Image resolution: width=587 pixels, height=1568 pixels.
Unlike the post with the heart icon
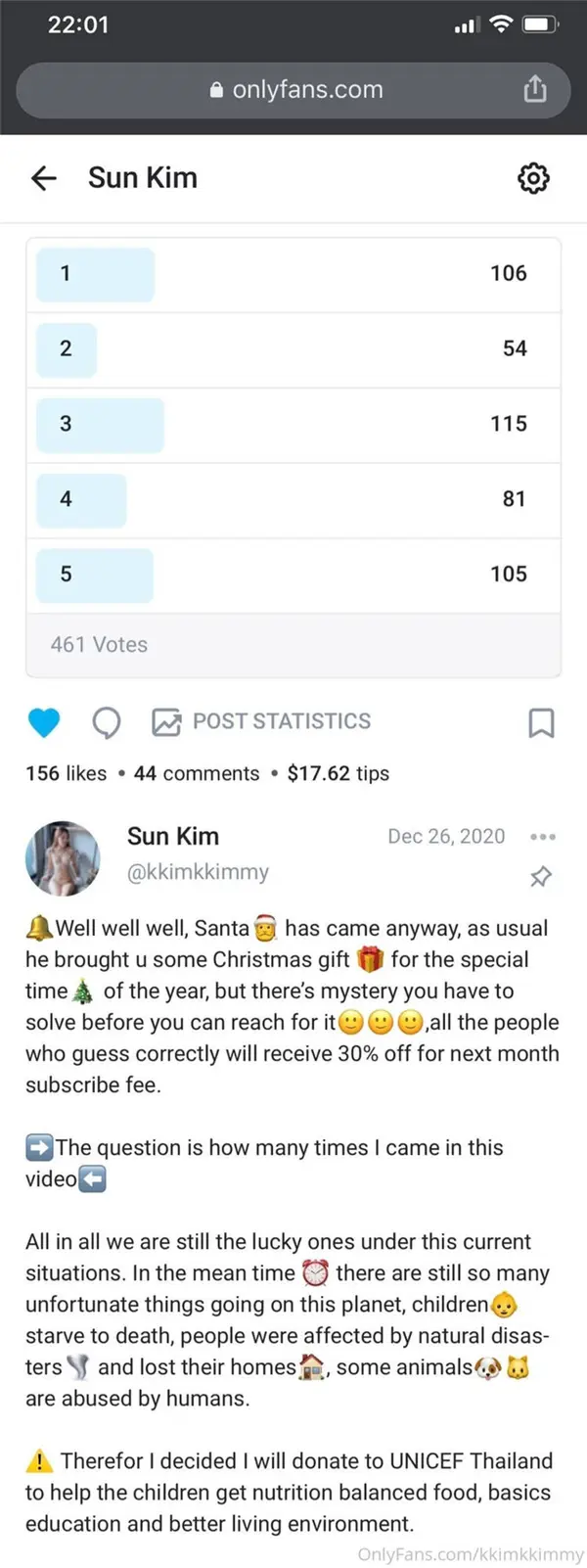point(44,722)
